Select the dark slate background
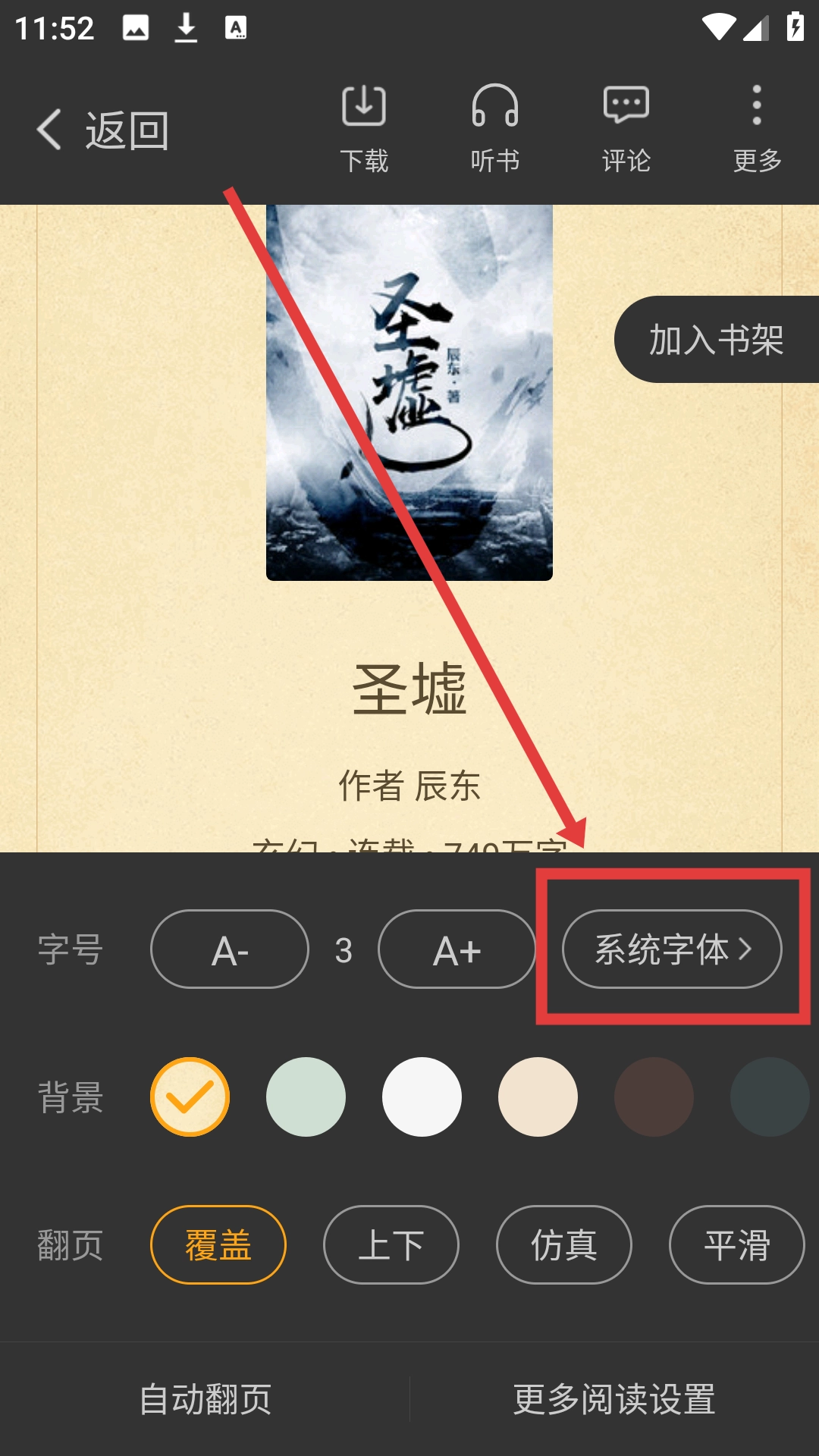 [770, 1097]
